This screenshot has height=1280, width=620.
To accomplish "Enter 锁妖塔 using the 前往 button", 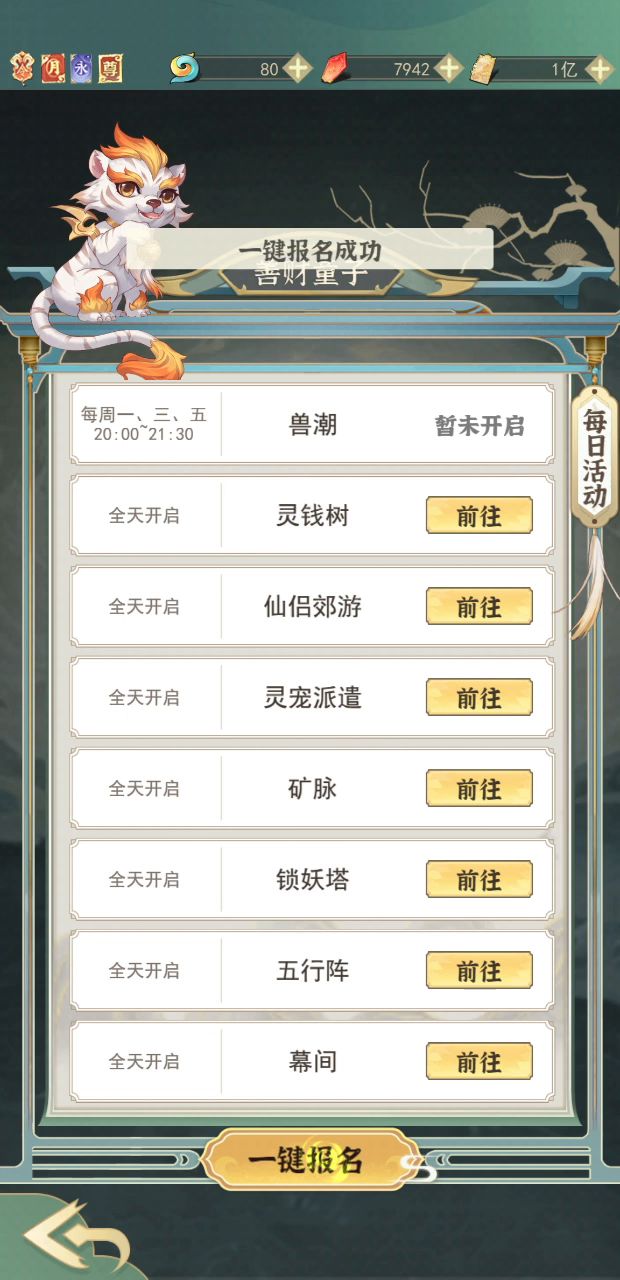I will click(479, 880).
